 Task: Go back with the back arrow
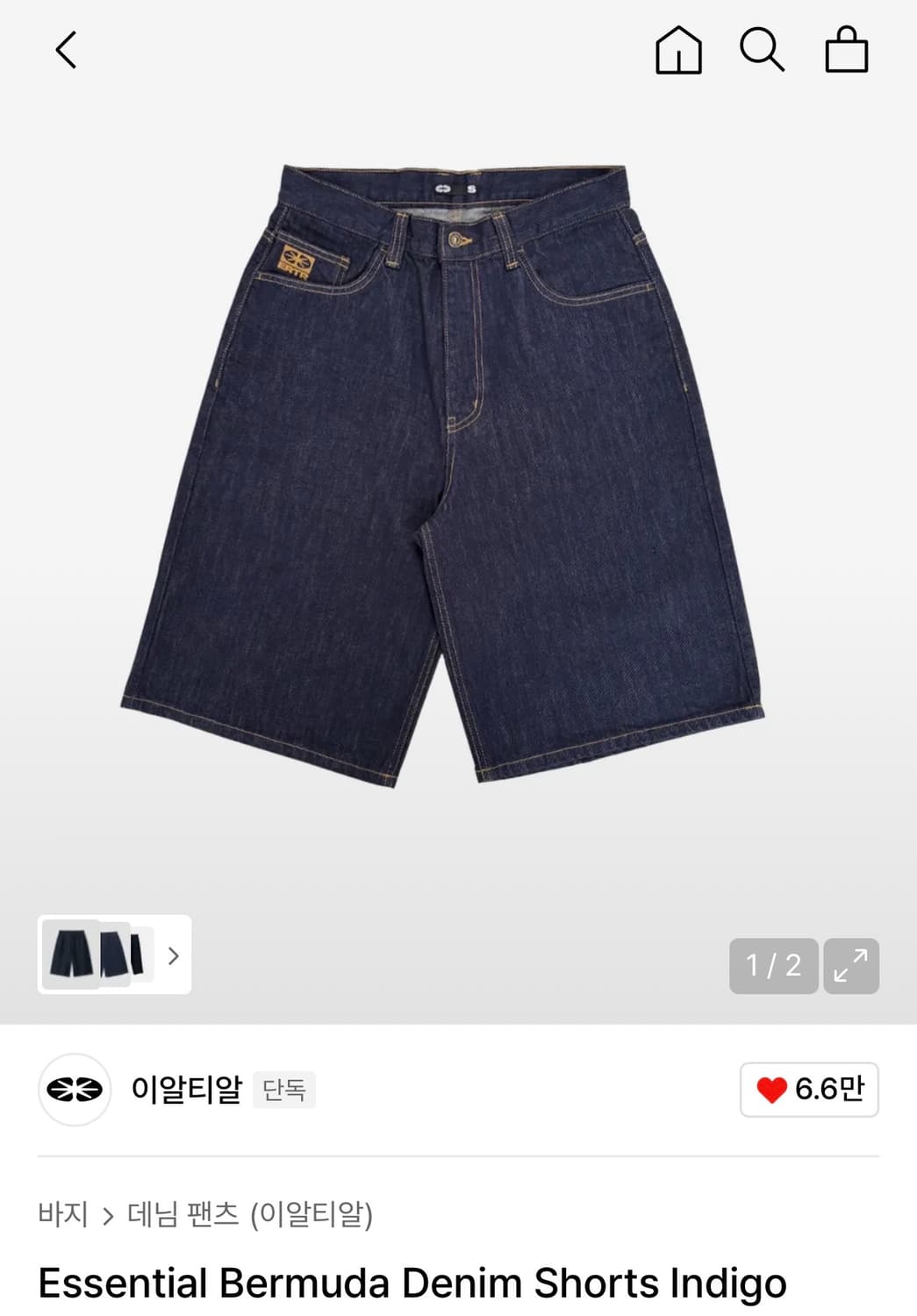pyautogui.click(x=66, y=50)
